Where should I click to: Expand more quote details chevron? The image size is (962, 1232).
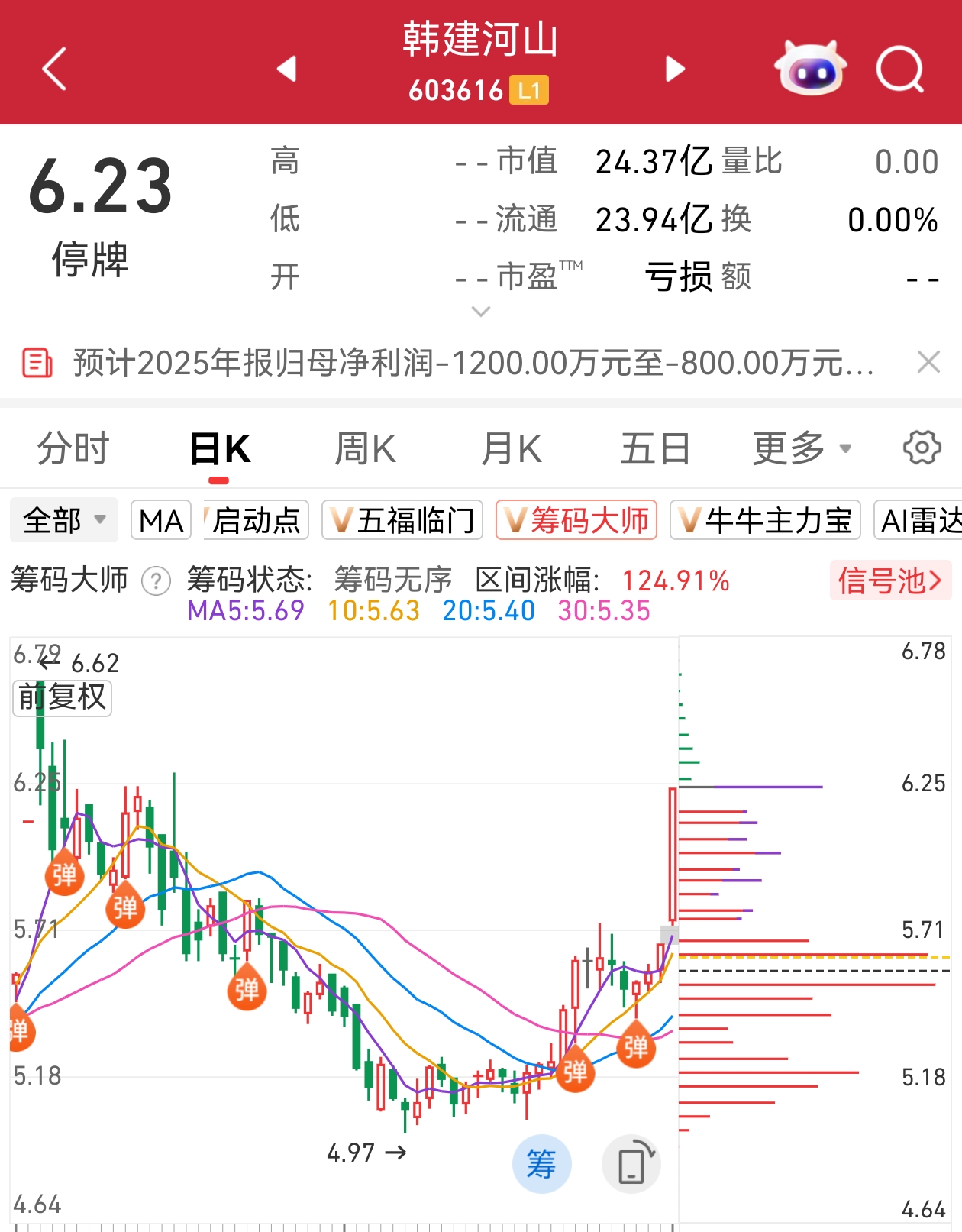click(480, 311)
